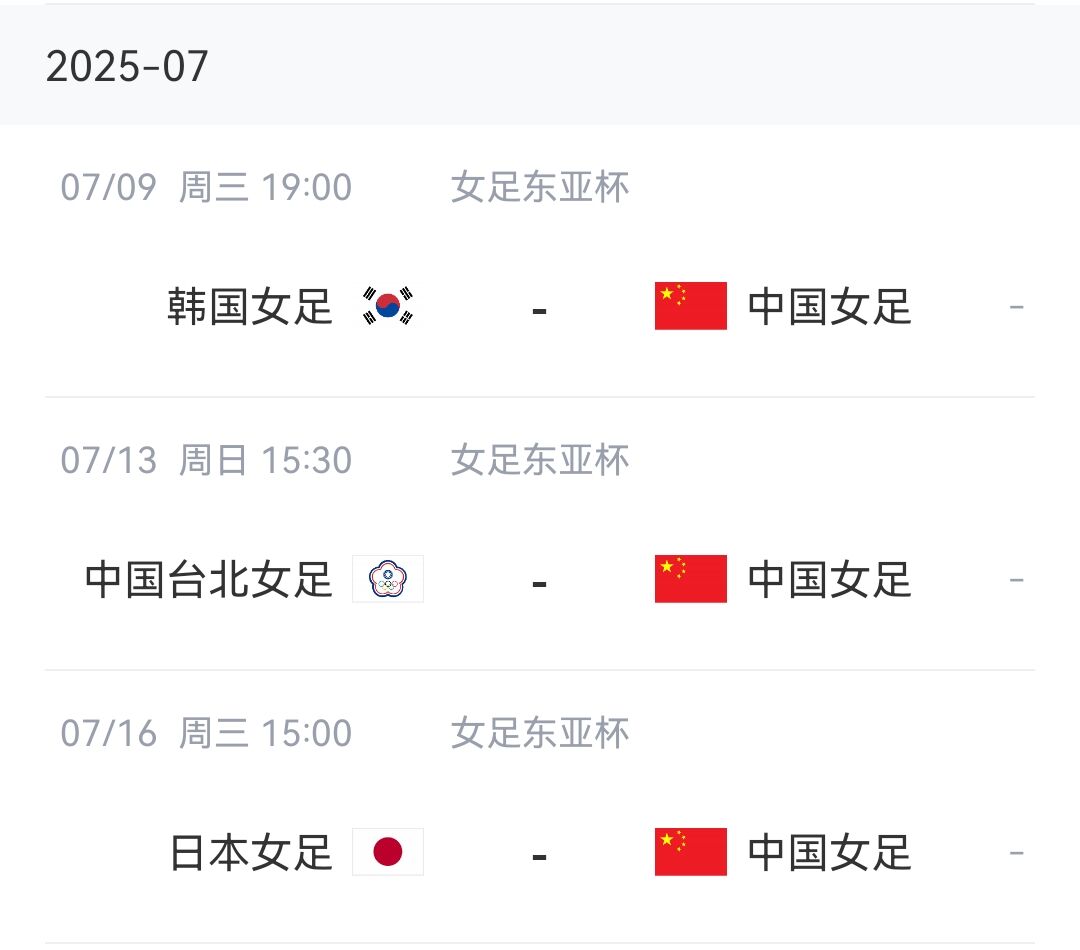View the 中国台北女足 vs 中国女足 match
This screenshot has width=1080, height=950.
pos(539,580)
